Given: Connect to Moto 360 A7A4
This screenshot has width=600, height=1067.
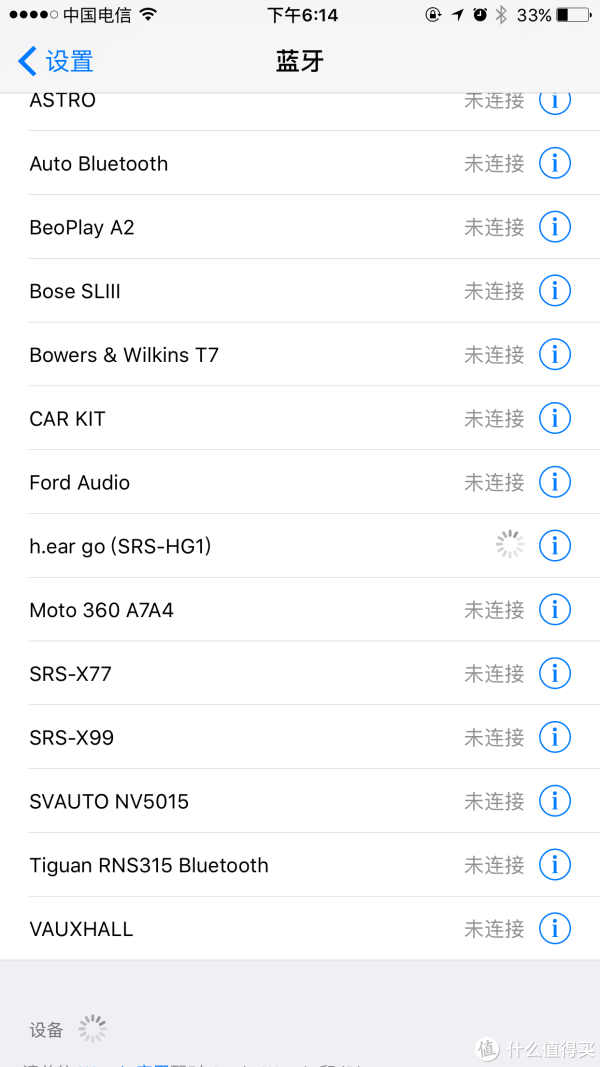Looking at the screenshot, I should [300, 610].
